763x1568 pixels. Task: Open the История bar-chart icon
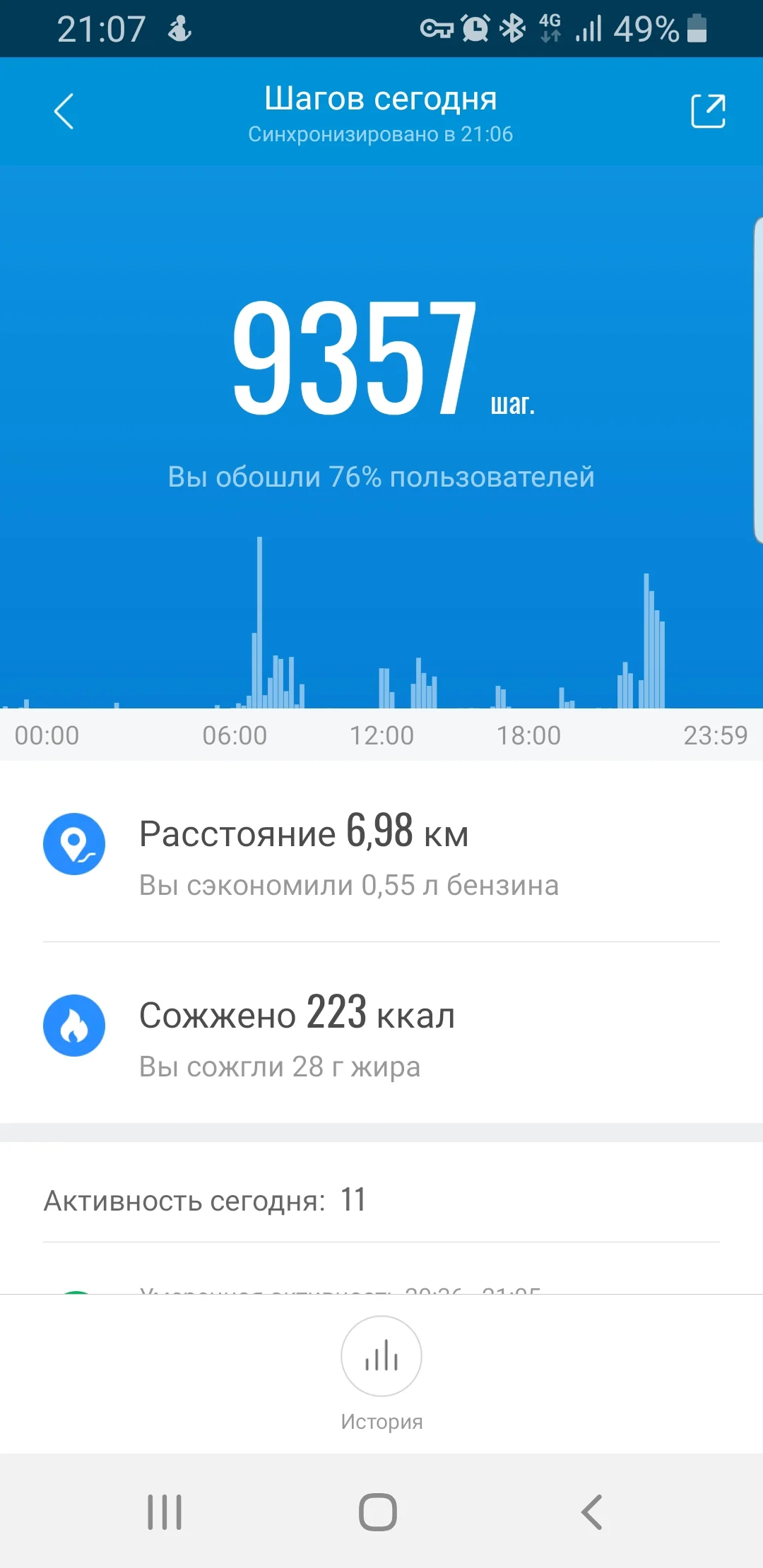pyautogui.click(x=381, y=1357)
